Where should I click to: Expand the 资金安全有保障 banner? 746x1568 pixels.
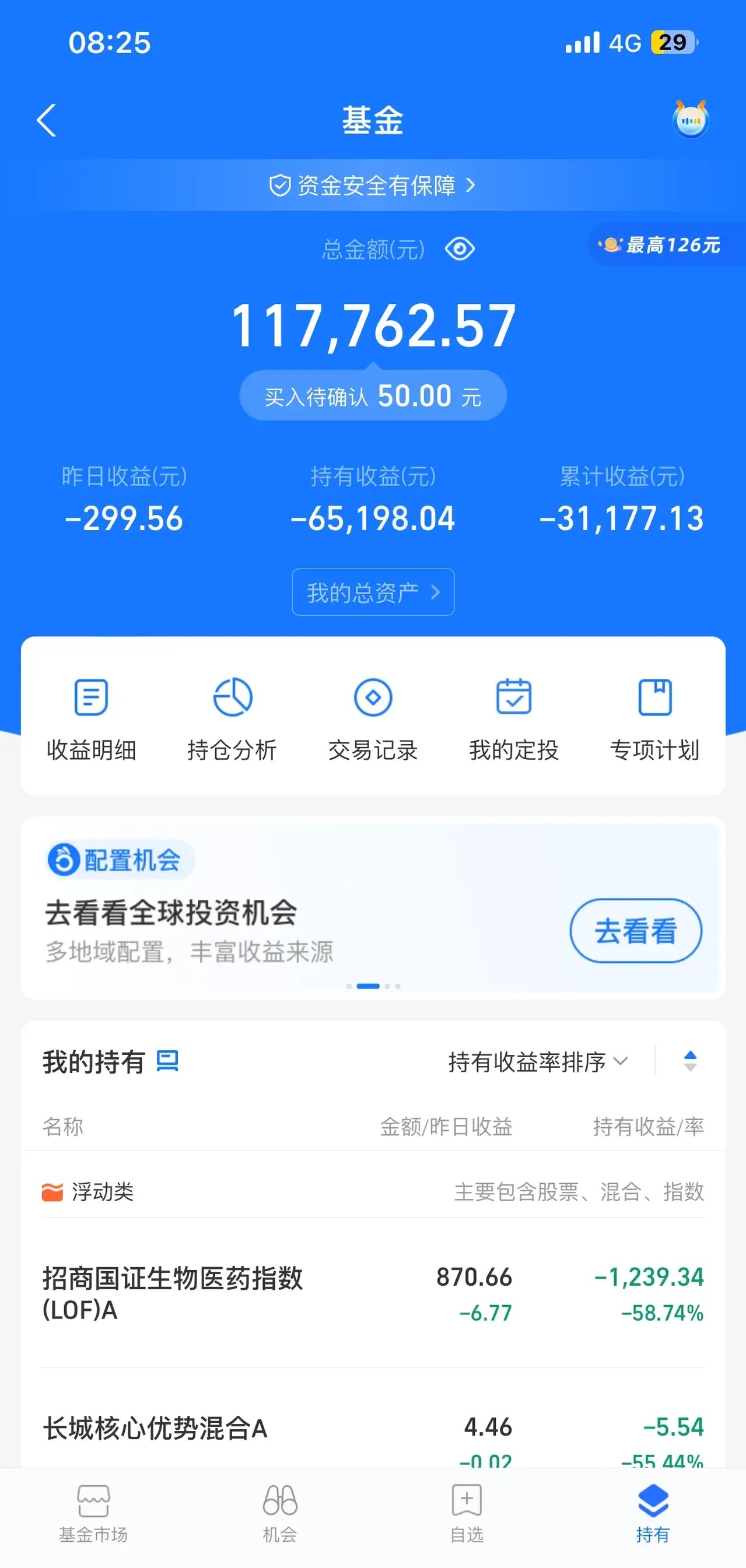(x=373, y=187)
